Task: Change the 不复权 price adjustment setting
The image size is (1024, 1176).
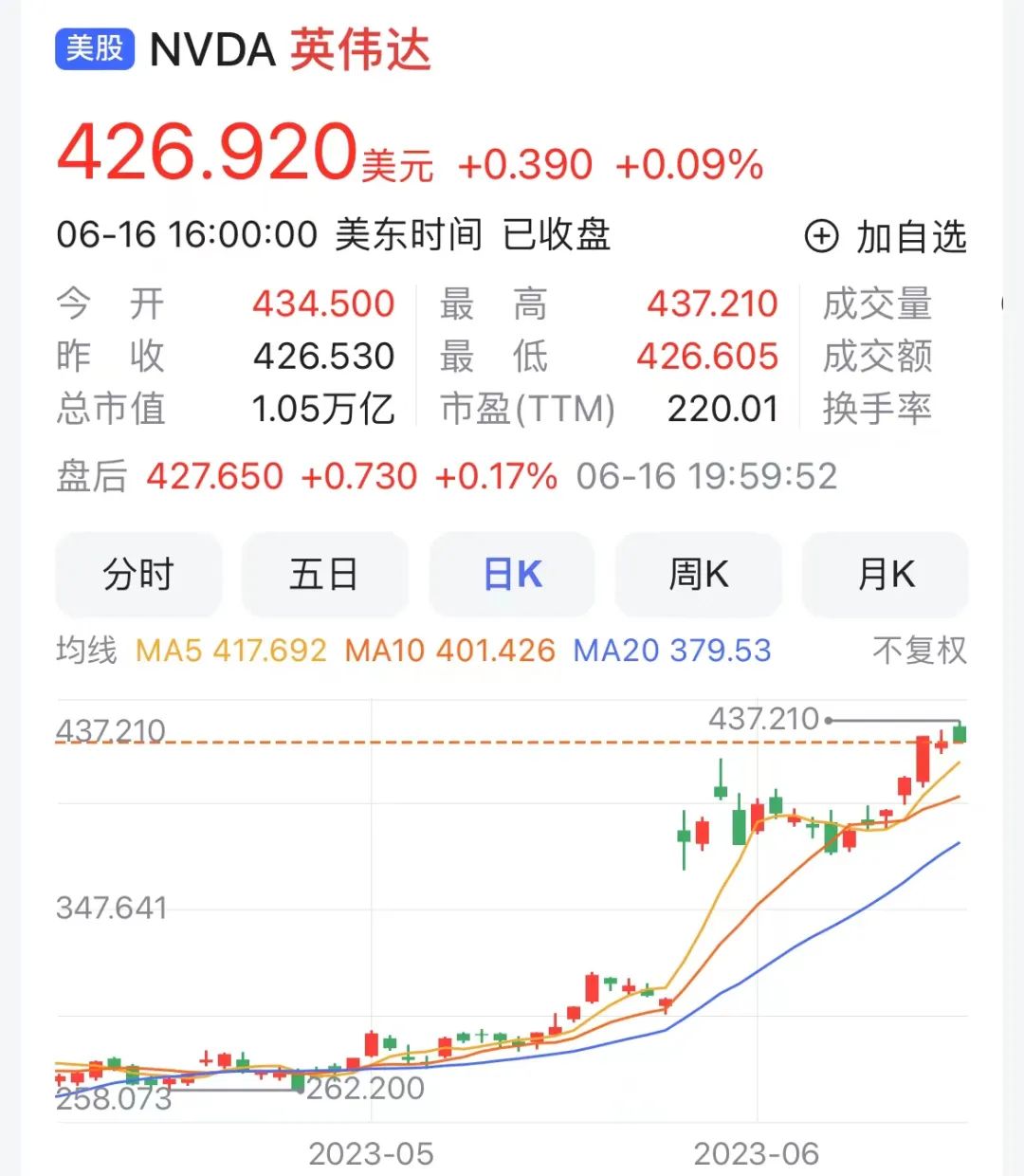Action: 919,651
